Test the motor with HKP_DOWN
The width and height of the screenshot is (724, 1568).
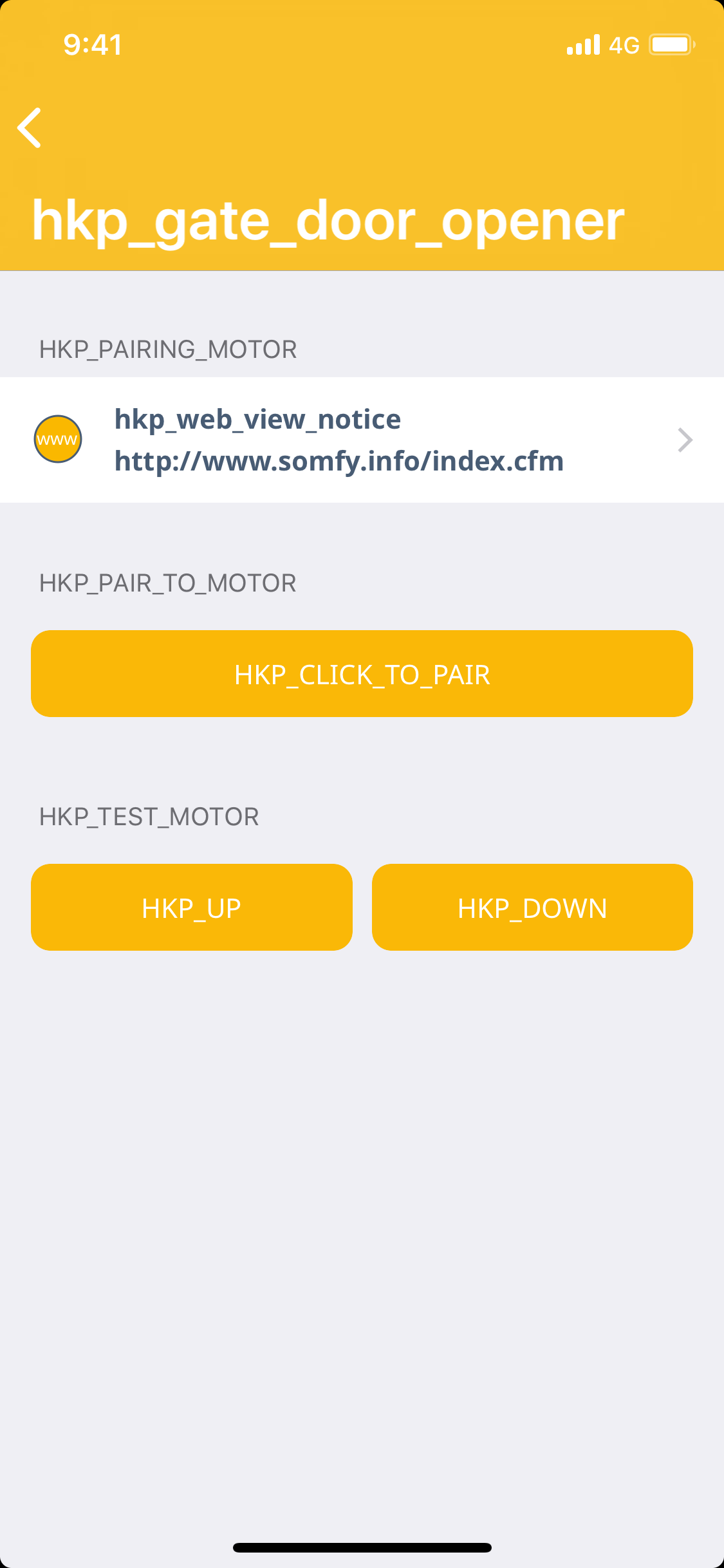click(x=532, y=908)
